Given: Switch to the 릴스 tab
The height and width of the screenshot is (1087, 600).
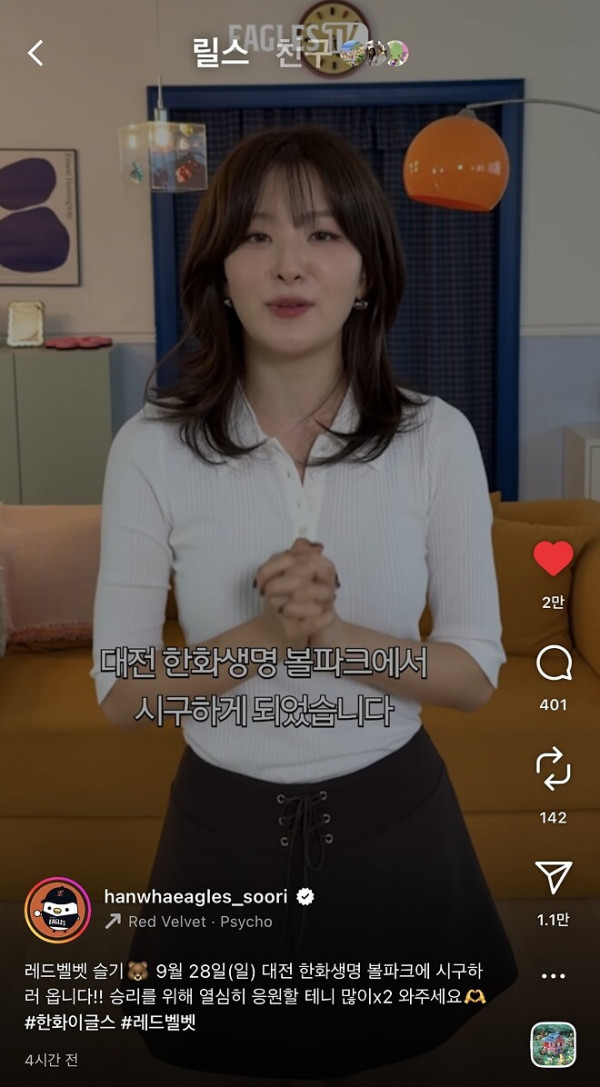Looking at the screenshot, I should click(x=220, y=53).
